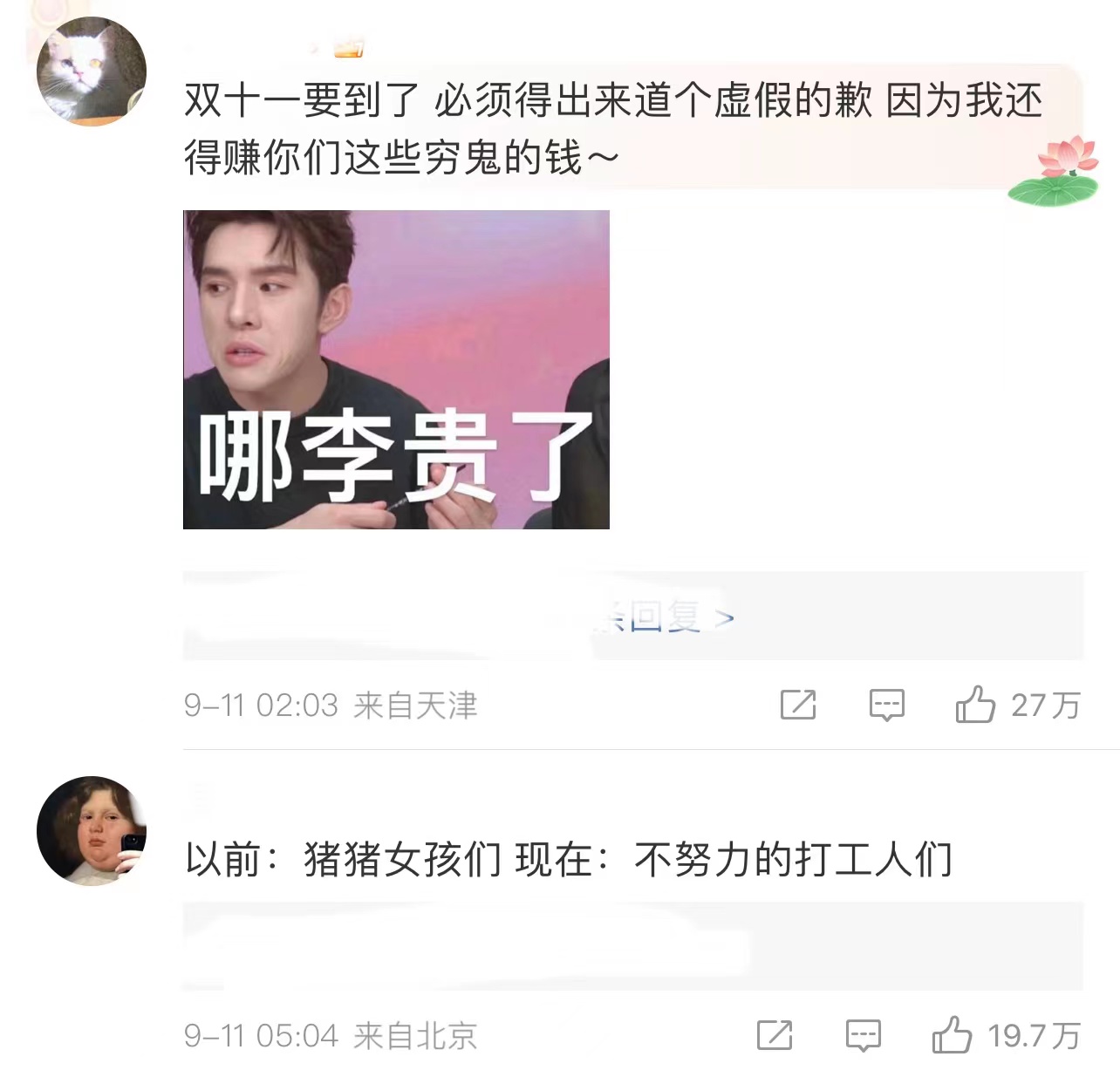Share the comment from 天津

pos(797,705)
